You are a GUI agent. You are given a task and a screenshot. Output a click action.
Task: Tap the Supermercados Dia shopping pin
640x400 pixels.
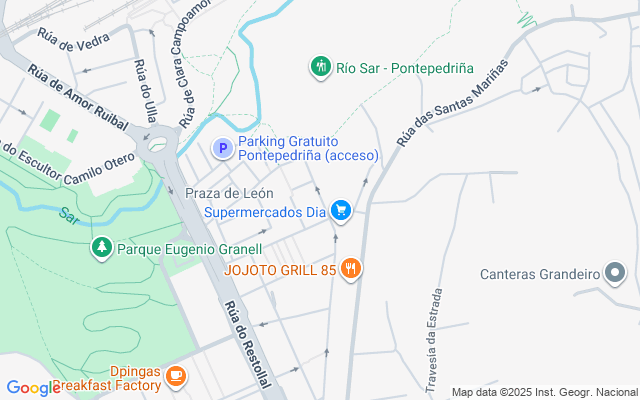pyautogui.click(x=341, y=211)
